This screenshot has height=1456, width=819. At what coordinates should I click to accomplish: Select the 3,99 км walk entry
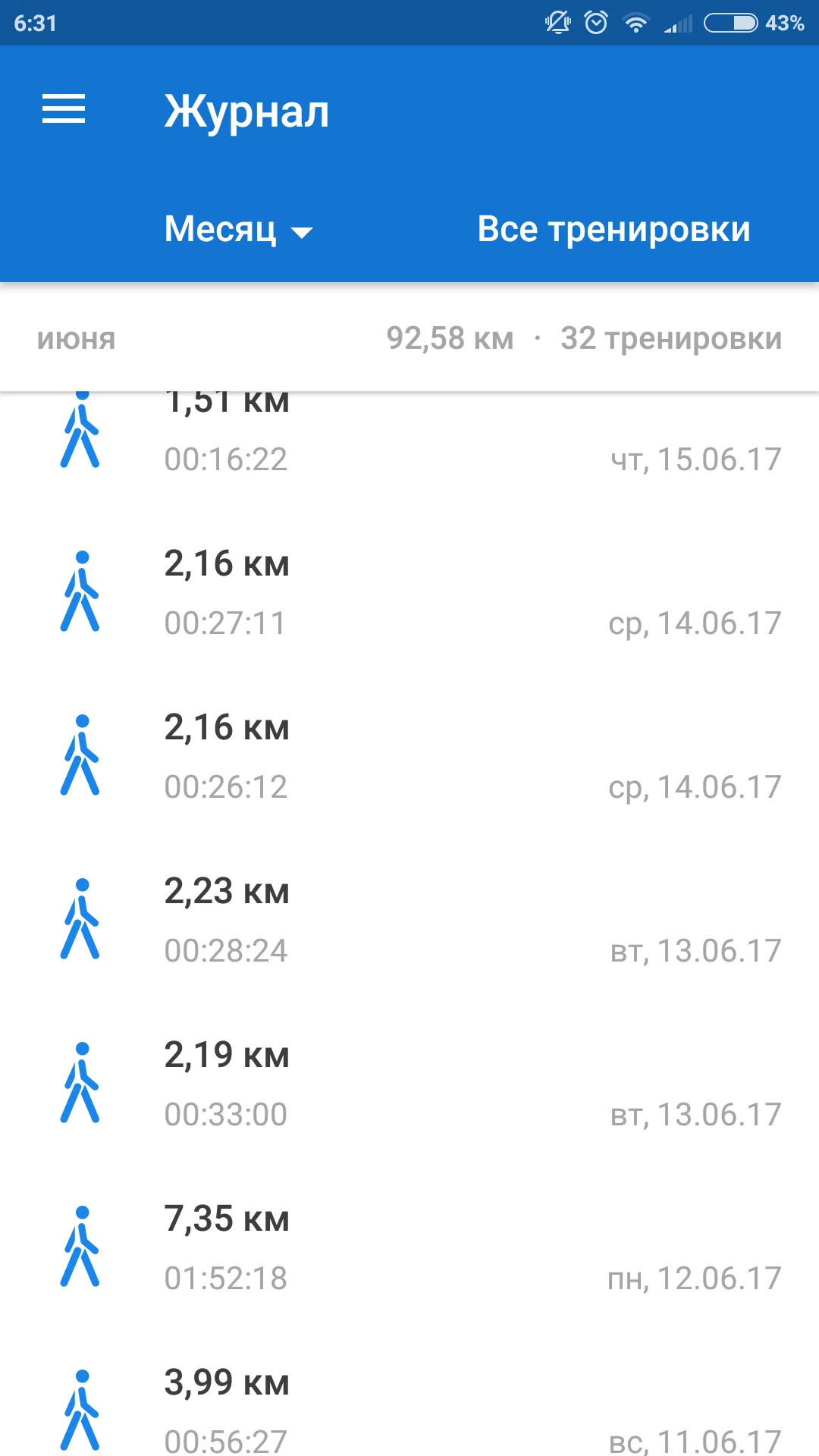click(409, 1410)
